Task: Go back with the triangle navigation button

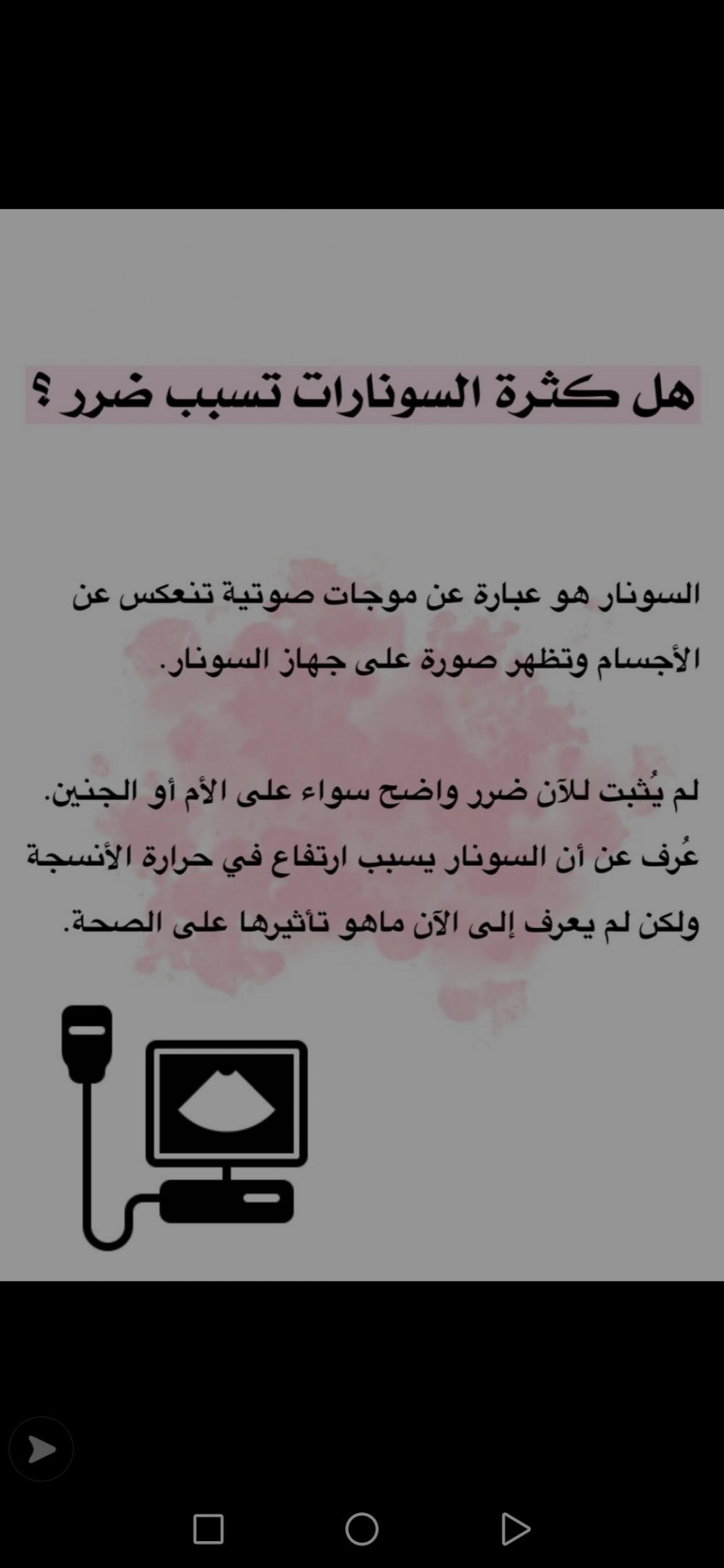Action: click(515, 1530)
